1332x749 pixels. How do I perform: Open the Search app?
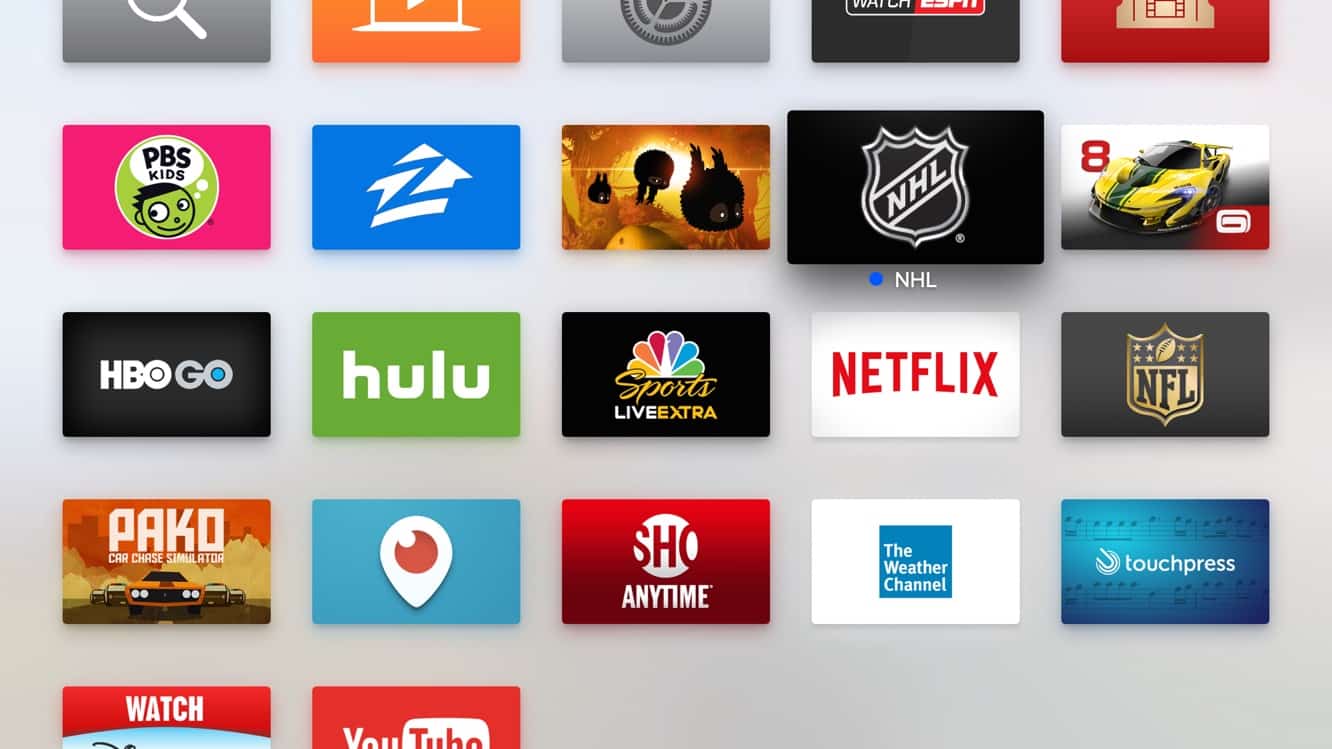(166, 30)
